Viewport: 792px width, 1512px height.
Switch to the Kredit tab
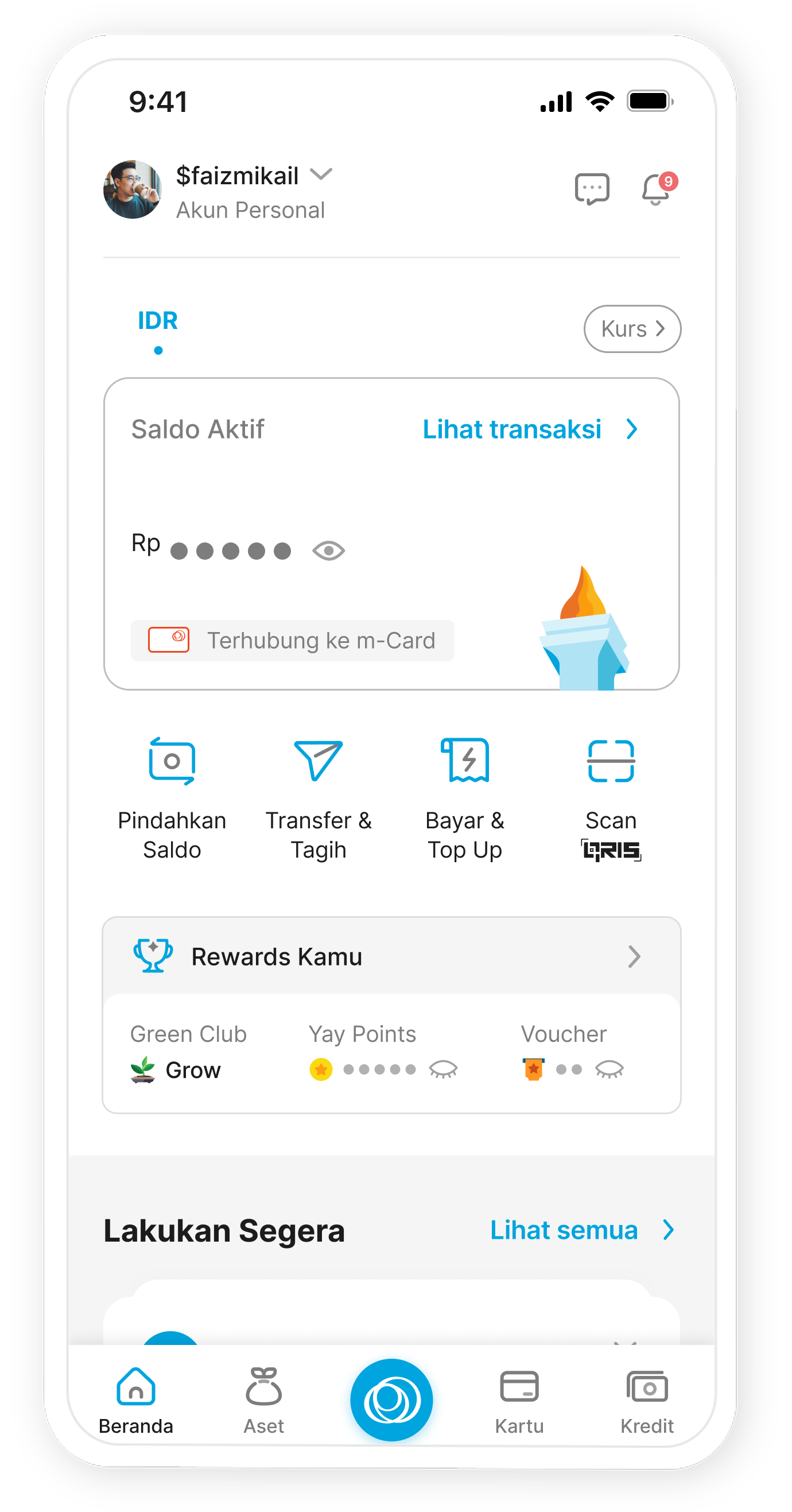pyautogui.click(x=647, y=1400)
